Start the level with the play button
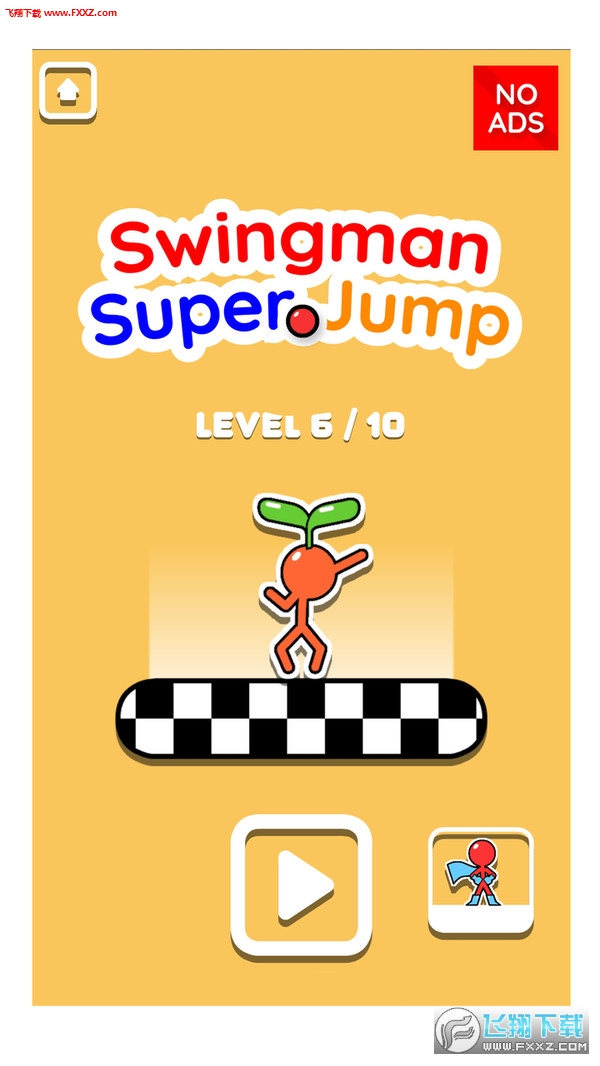Viewport: 600px width, 1066px height. (x=302, y=885)
